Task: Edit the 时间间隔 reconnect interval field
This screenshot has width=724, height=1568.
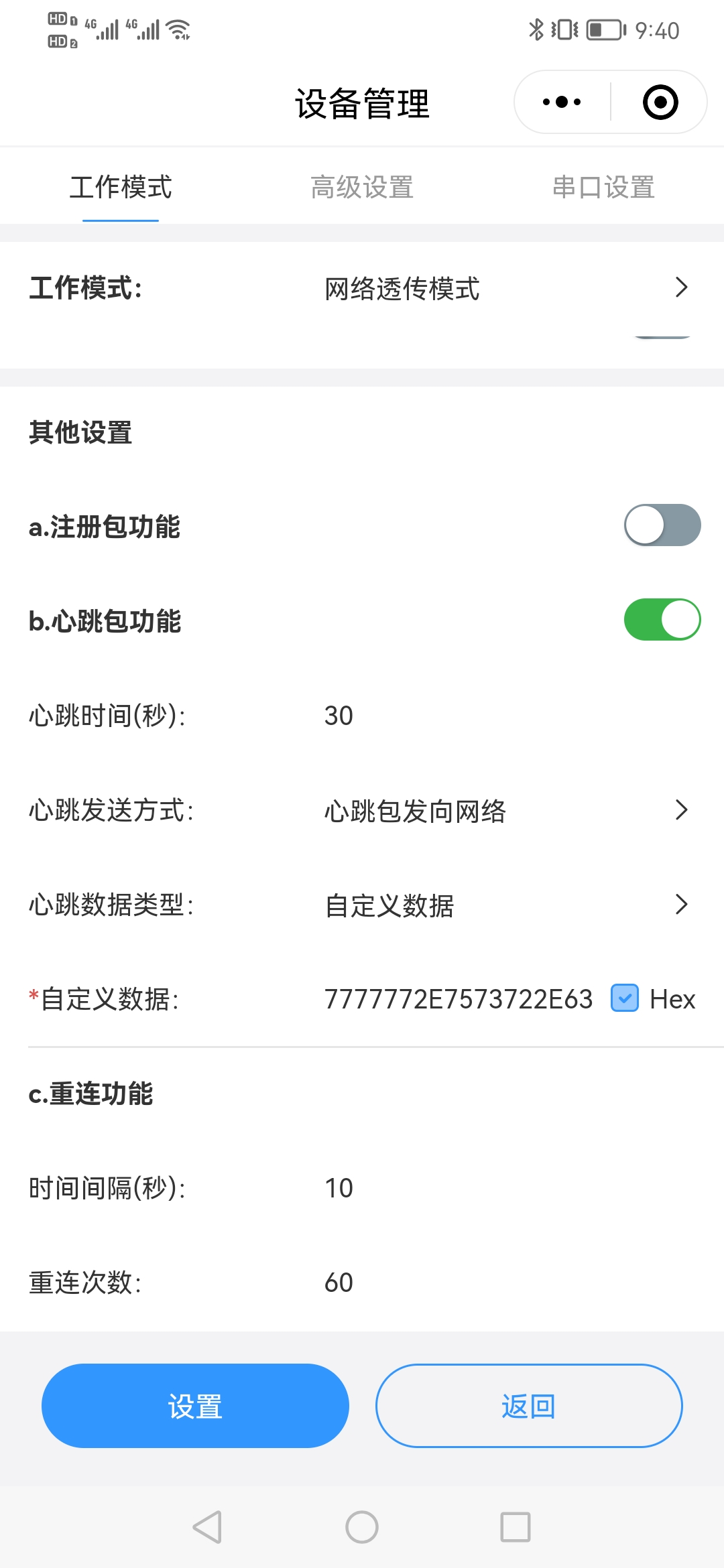Action: [469, 1188]
